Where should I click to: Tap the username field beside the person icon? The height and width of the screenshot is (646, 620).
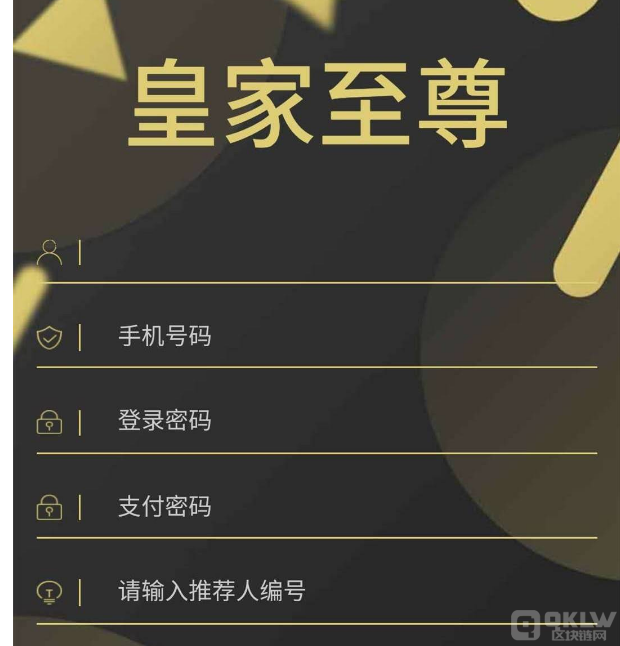pos(330,252)
